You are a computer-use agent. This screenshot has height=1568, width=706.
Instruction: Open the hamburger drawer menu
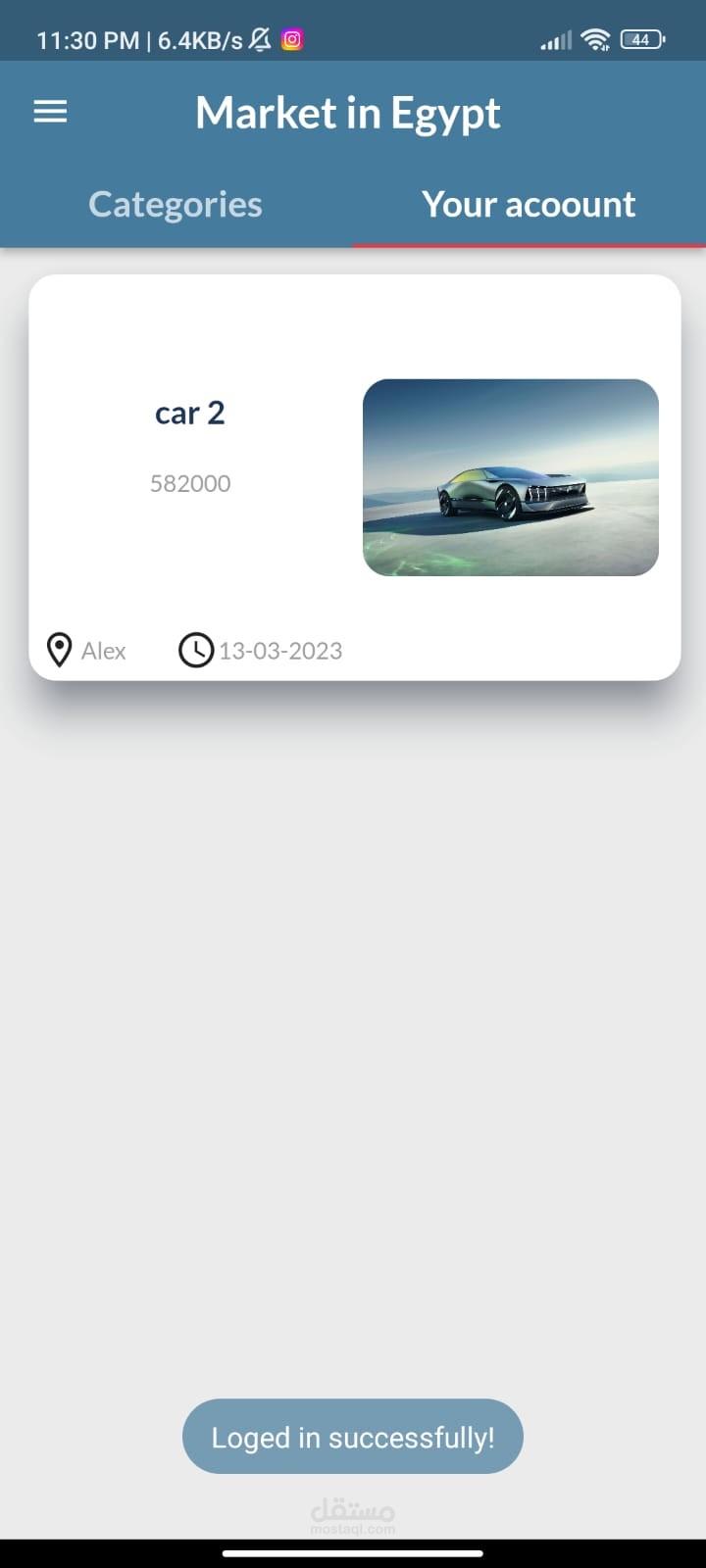[x=51, y=112]
